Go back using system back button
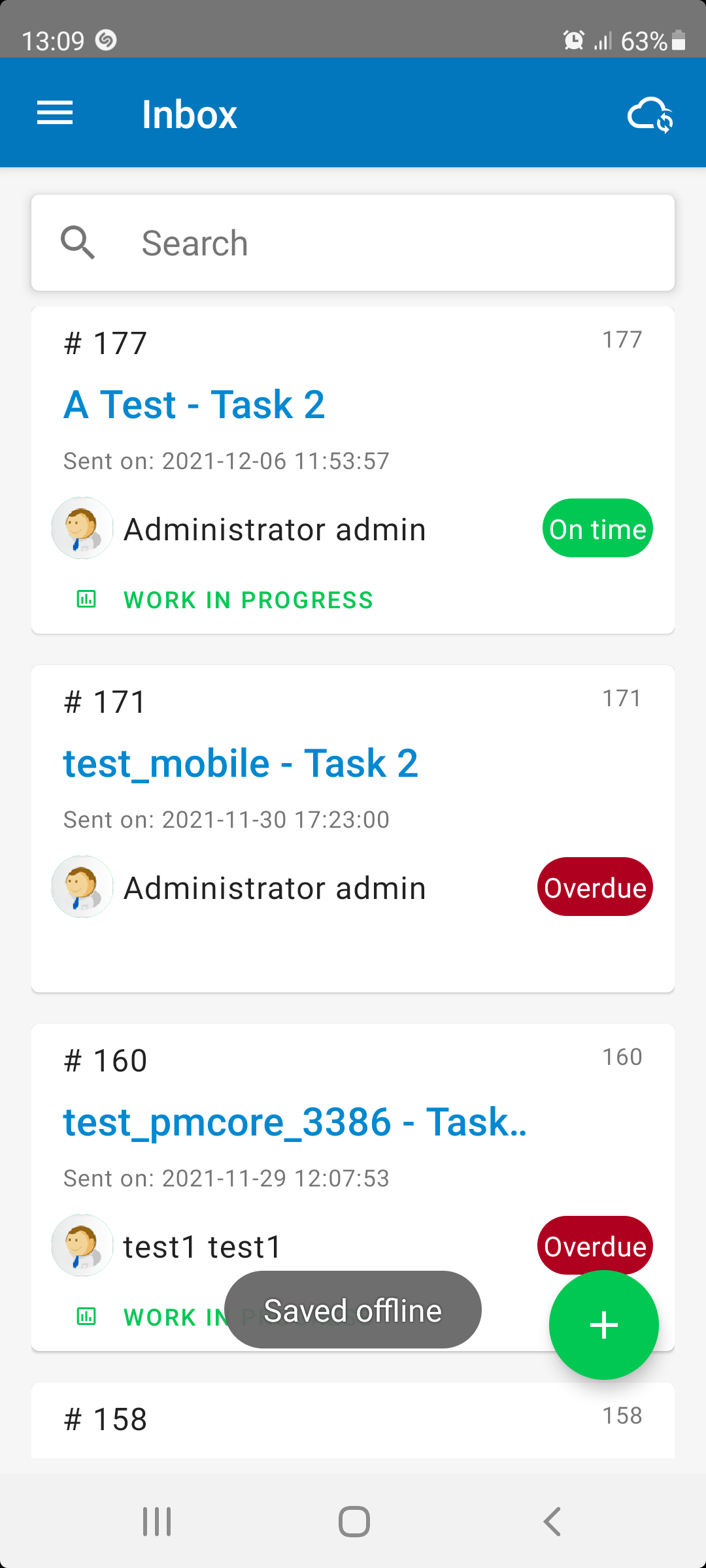The width and height of the screenshot is (706, 1568). [552, 1522]
